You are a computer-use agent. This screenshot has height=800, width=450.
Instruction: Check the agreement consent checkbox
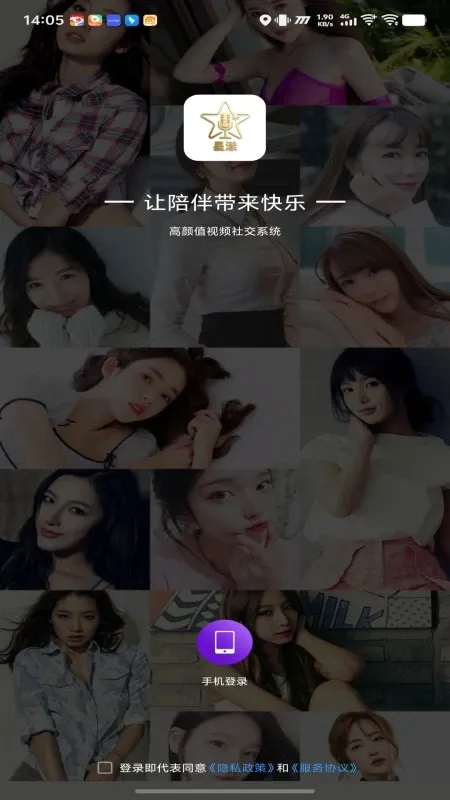(x=105, y=767)
